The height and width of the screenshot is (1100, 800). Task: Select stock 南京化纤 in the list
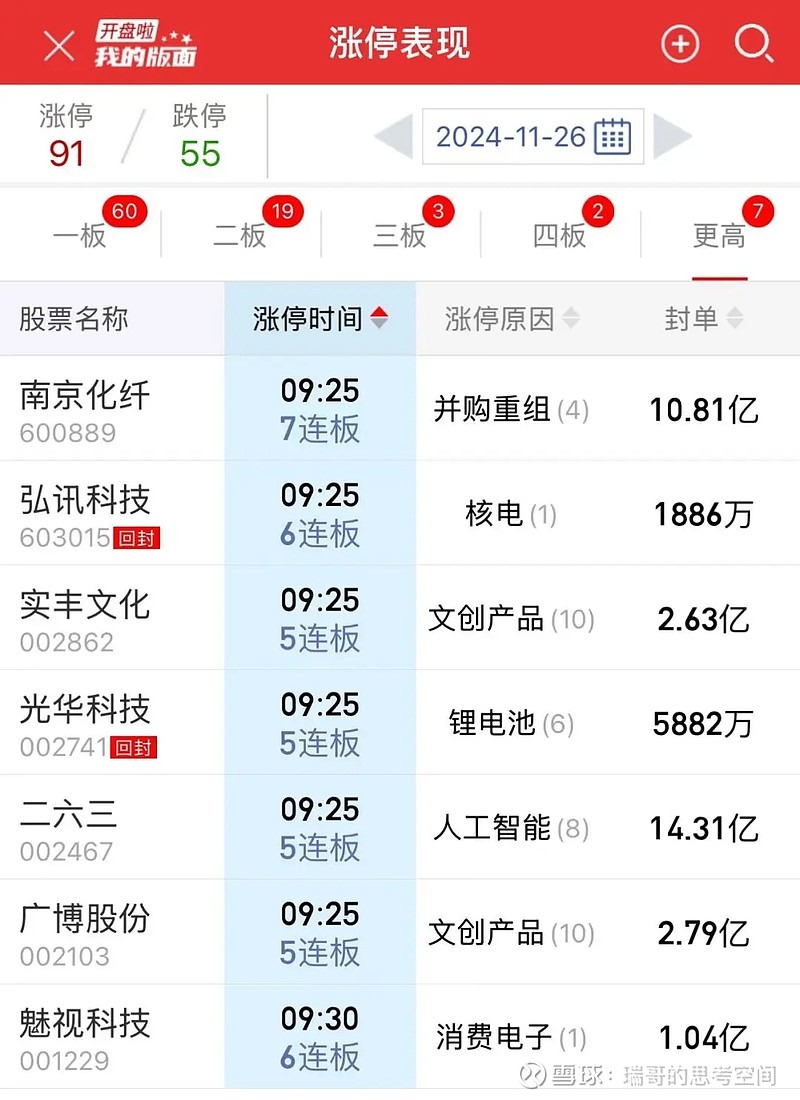(85, 398)
